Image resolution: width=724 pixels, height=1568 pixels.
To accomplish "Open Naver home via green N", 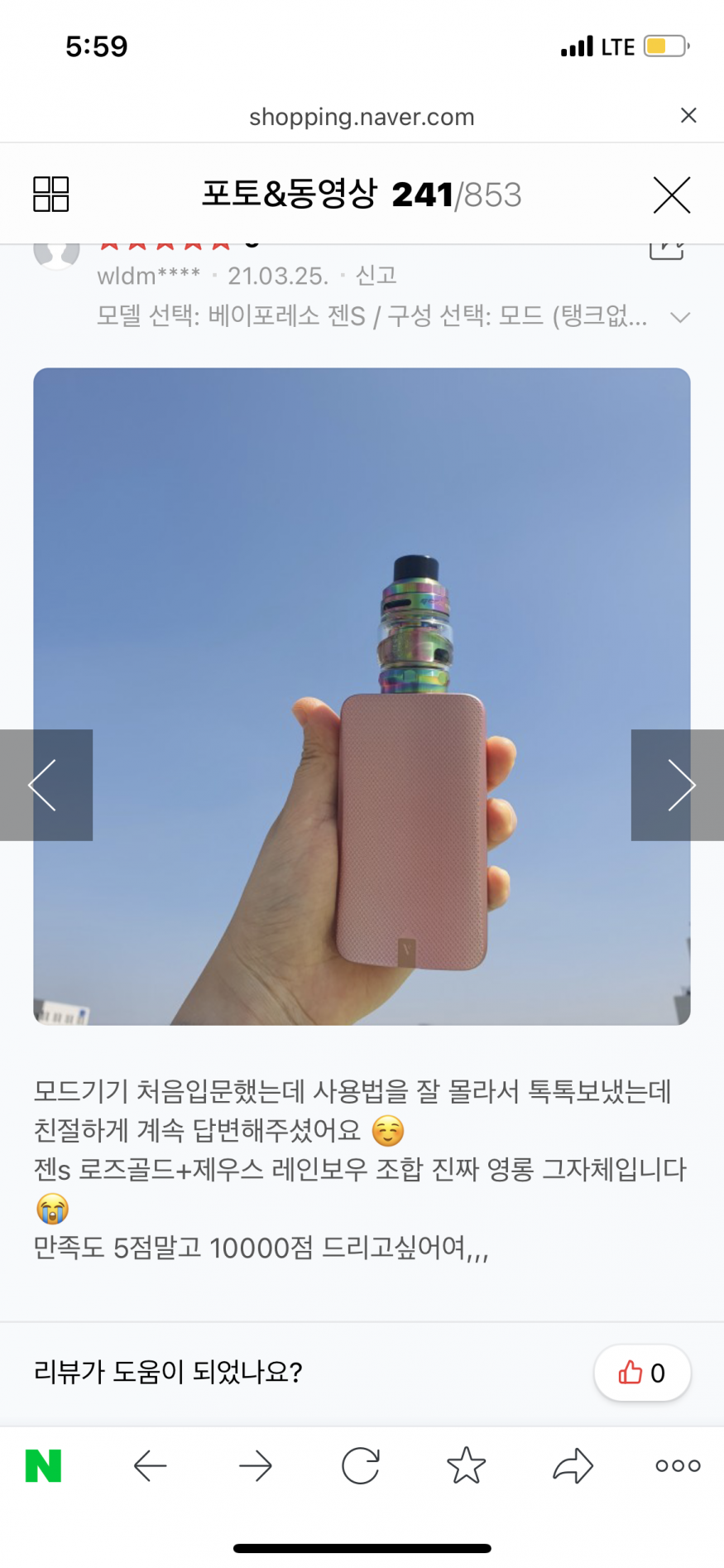I will coord(43,1466).
